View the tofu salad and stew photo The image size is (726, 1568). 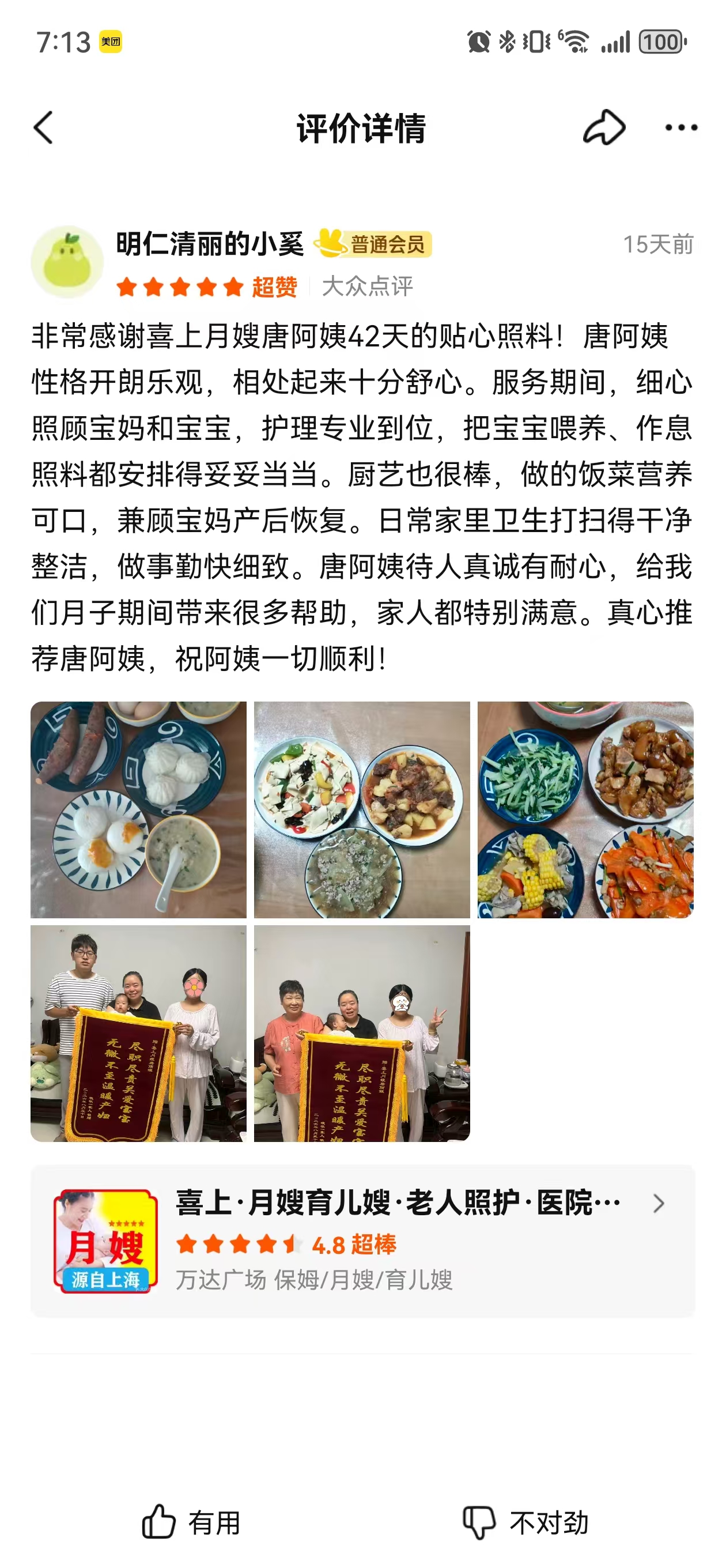[x=362, y=809]
